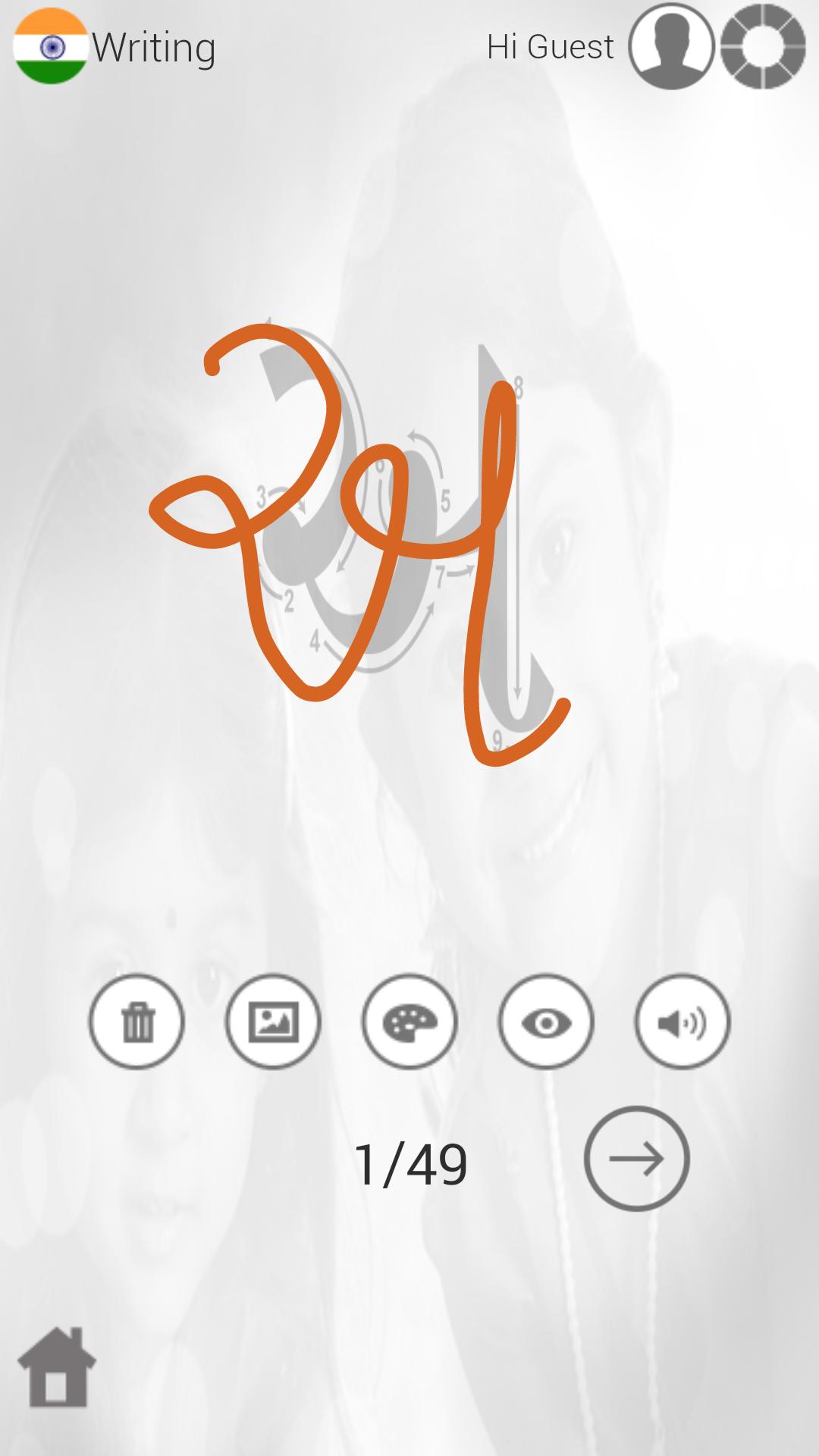Screen dimensions: 819x1456
Task: Clear the drawing with the trash icon
Action: coord(137,1021)
